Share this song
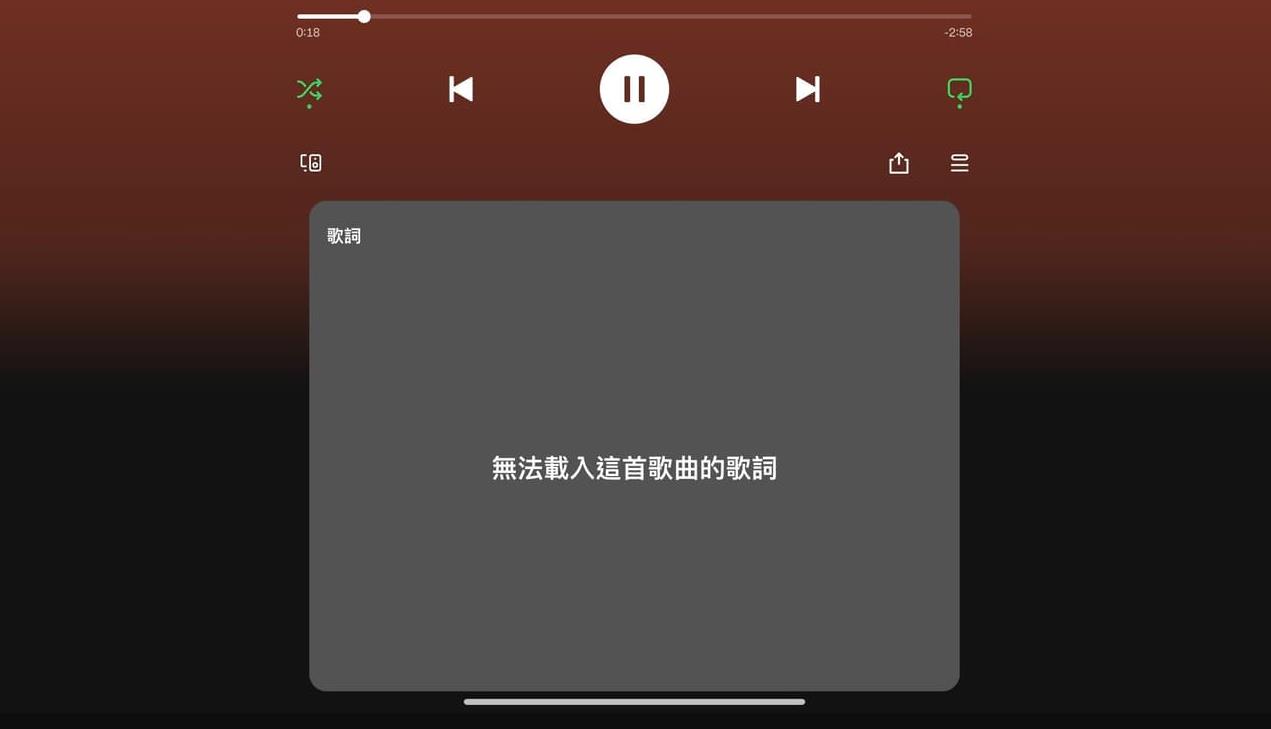The image size is (1271, 729). (x=899, y=163)
